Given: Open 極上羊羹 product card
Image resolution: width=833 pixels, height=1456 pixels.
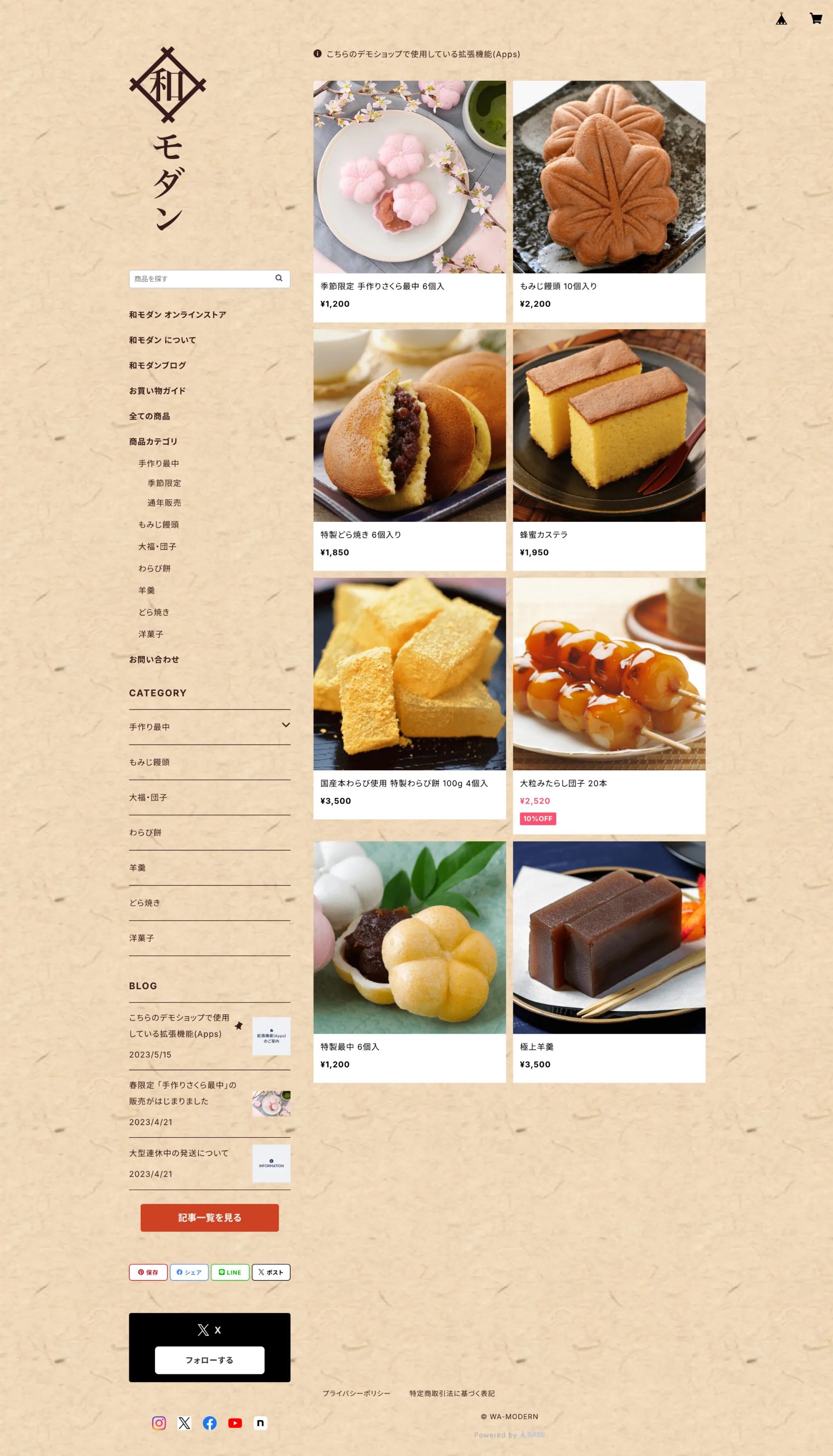Looking at the screenshot, I should [x=609, y=961].
